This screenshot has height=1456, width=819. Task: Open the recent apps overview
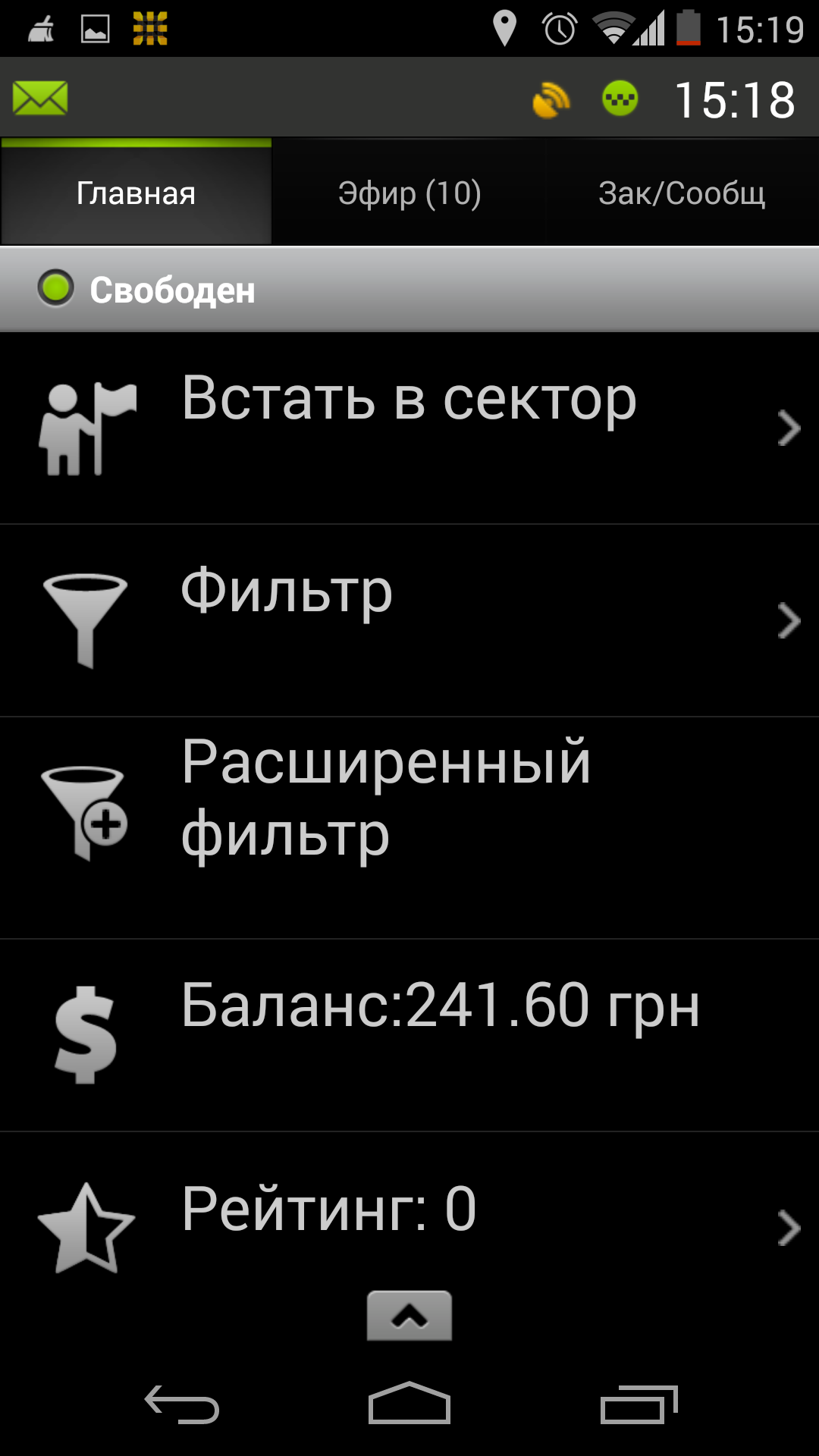pyautogui.click(x=639, y=1404)
